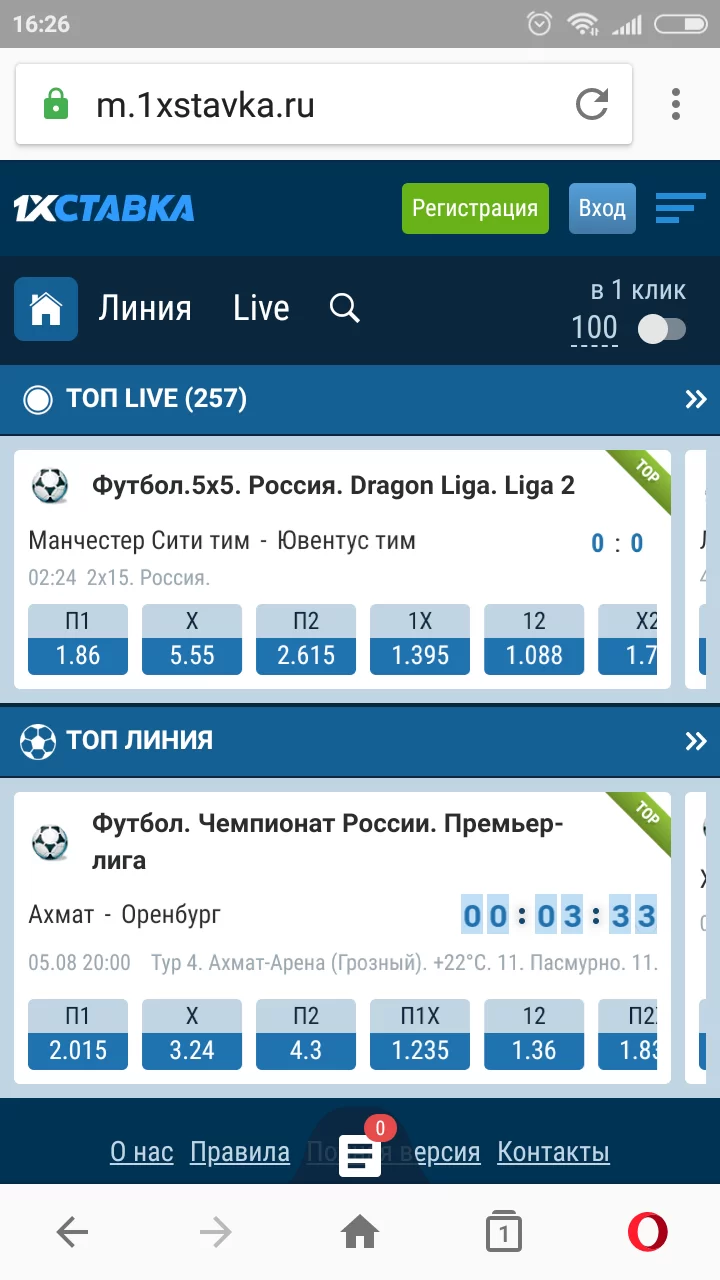Enable the в 1 клик toggle
Image resolution: width=720 pixels, height=1280 pixels.
(x=662, y=328)
